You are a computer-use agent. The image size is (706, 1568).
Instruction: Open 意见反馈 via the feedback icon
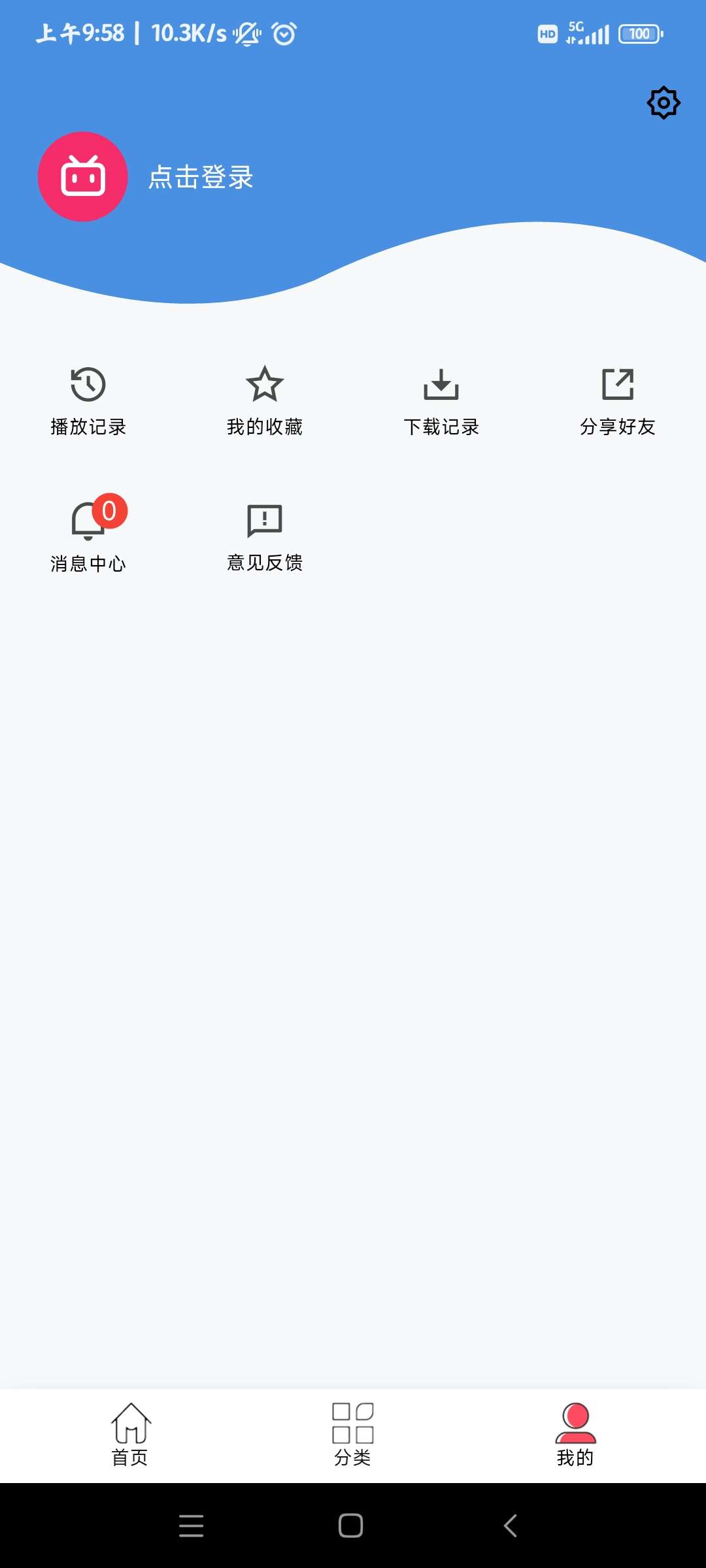click(x=265, y=521)
